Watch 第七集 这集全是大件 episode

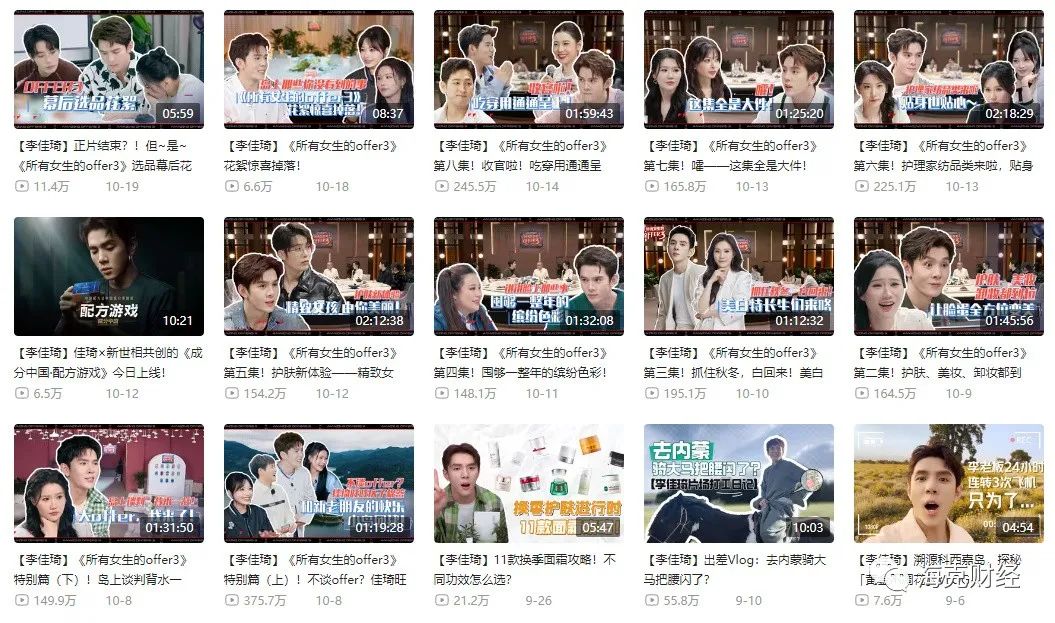[738, 70]
